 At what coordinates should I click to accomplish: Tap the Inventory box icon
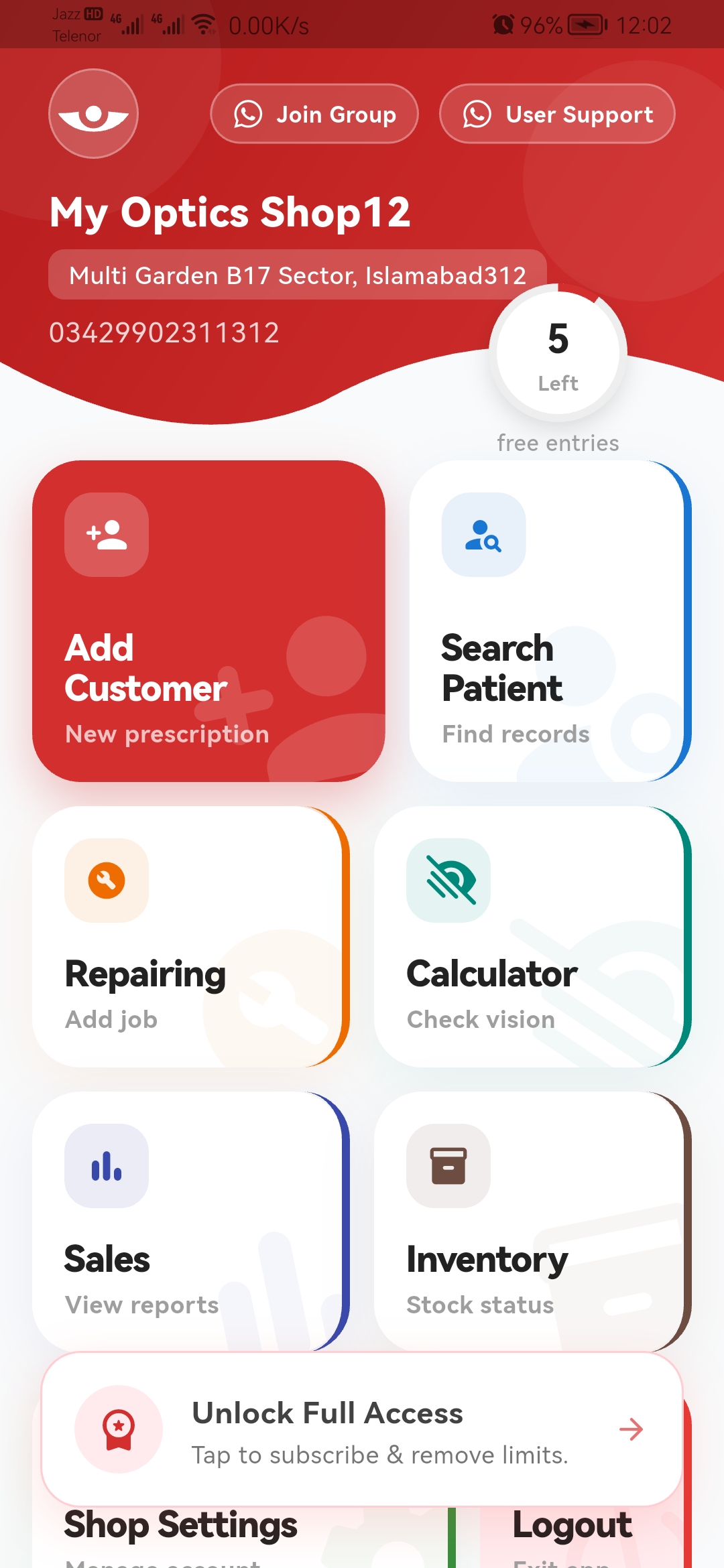448,1165
